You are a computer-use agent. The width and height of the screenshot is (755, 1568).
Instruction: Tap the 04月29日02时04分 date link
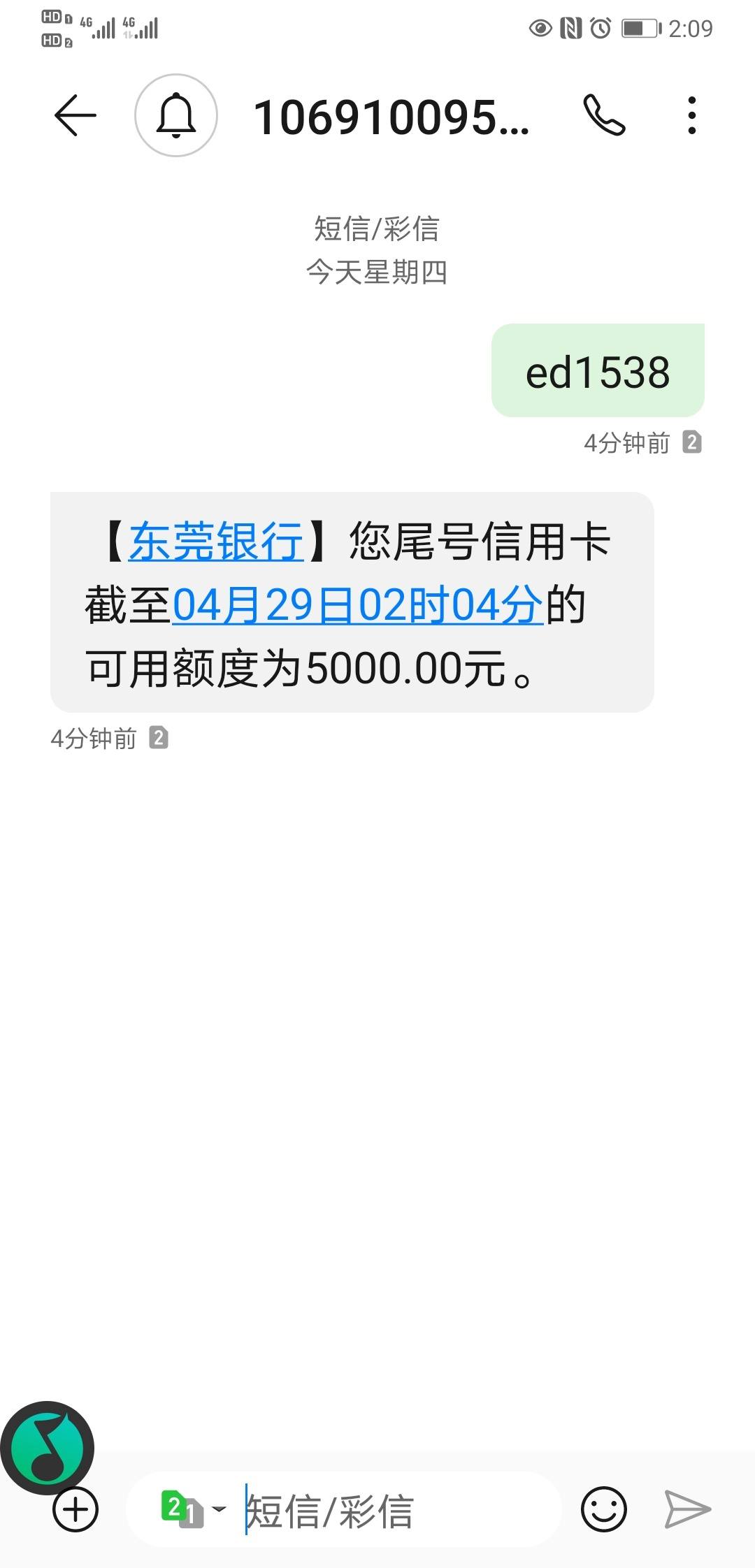click(357, 605)
